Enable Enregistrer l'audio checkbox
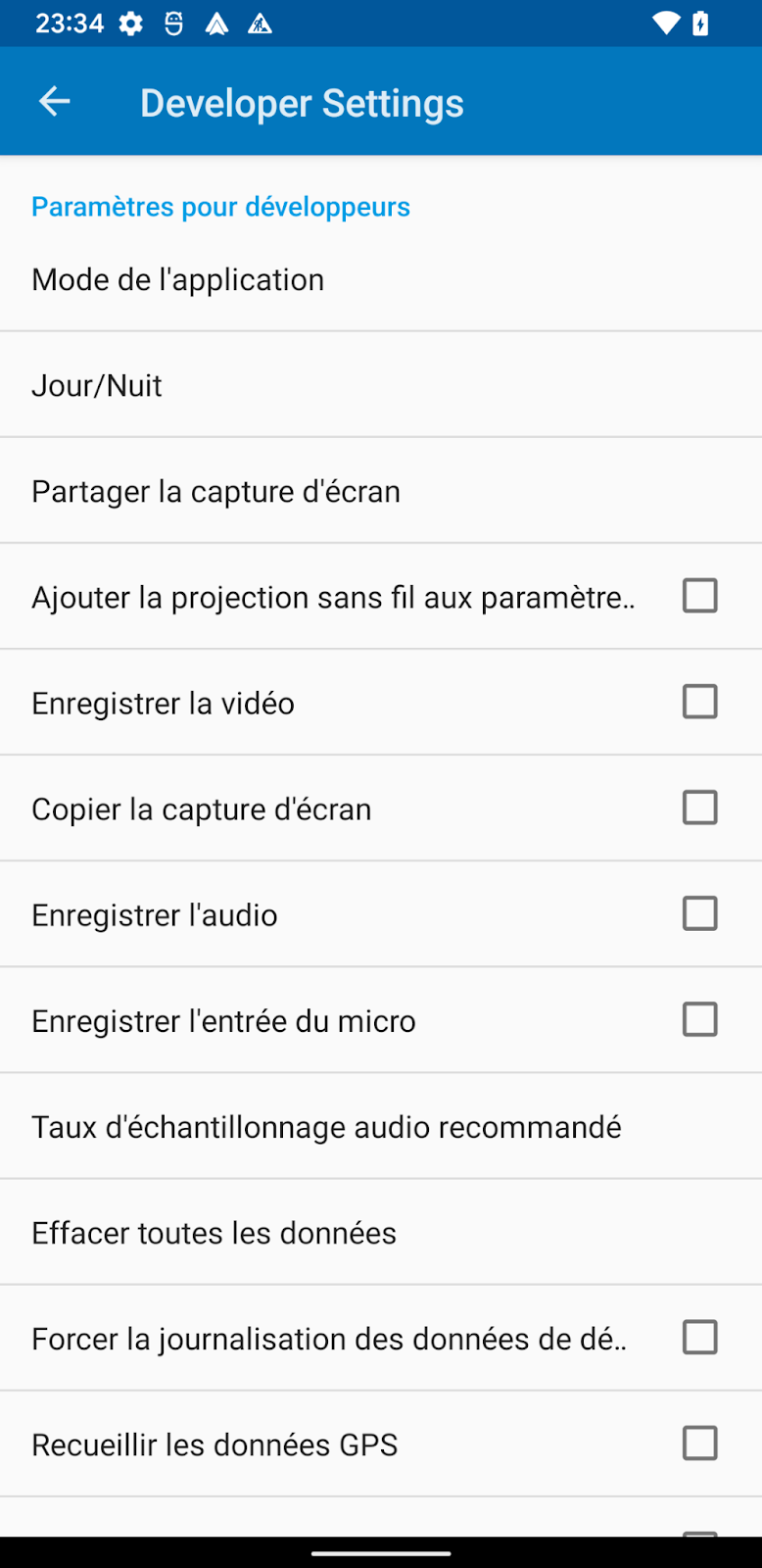Viewport: 762px width, 1568px height. pyautogui.click(x=699, y=913)
